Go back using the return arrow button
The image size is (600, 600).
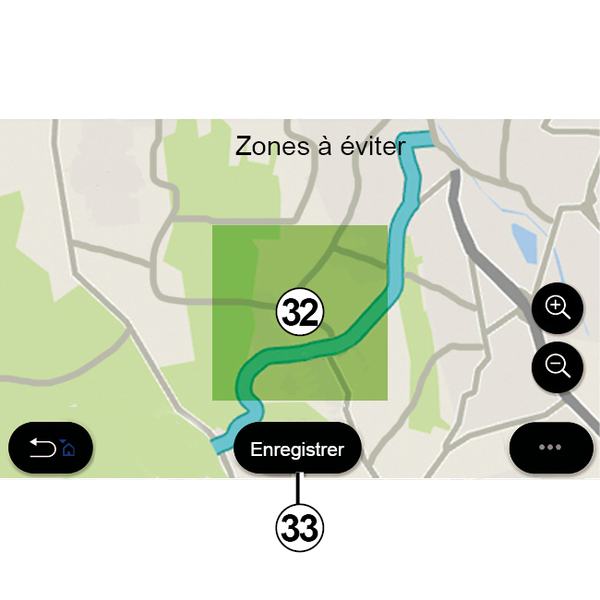[x=51, y=449]
